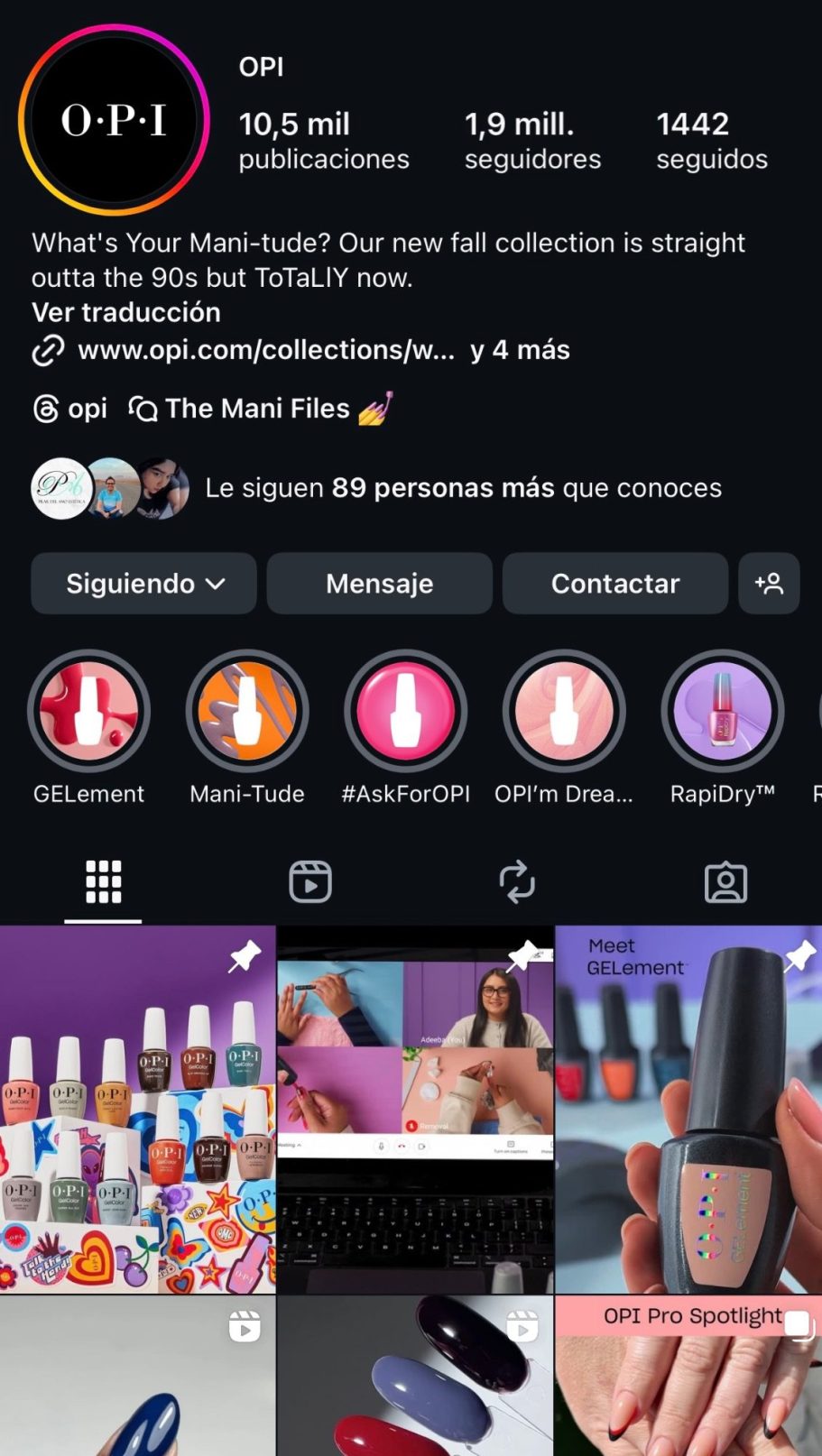Open the Siguiendo dropdown

tap(144, 584)
